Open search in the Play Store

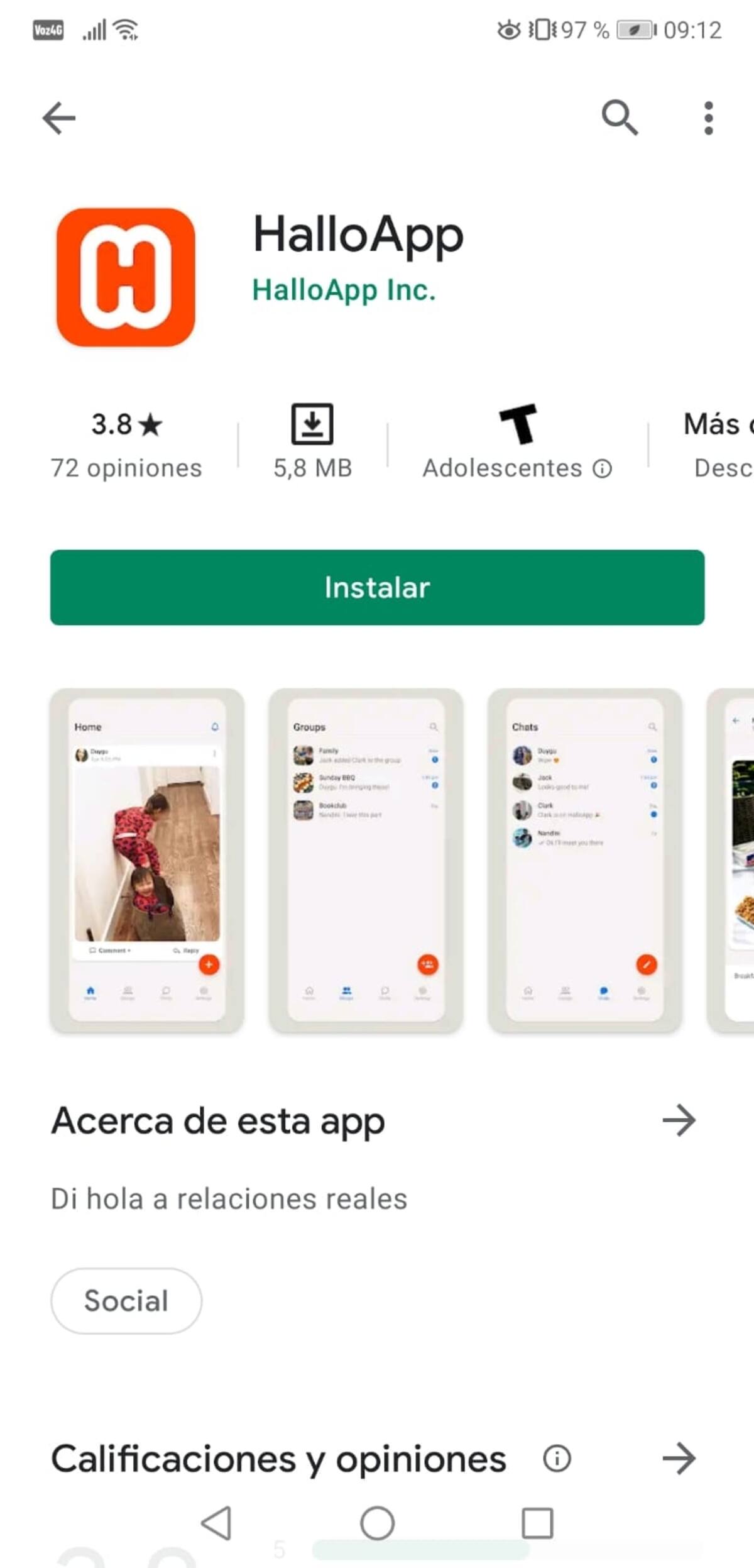click(620, 118)
